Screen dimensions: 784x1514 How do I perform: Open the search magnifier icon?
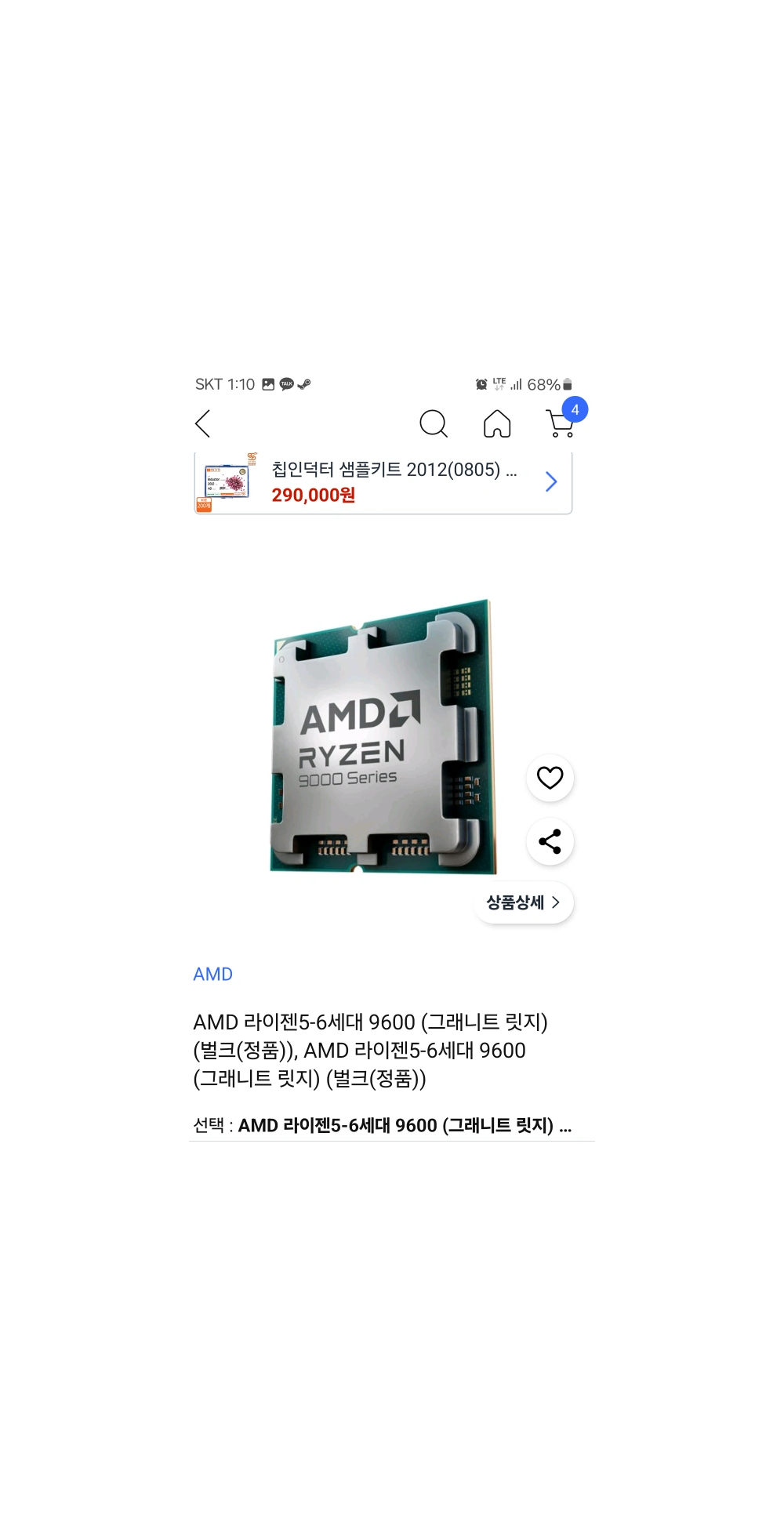click(x=433, y=424)
